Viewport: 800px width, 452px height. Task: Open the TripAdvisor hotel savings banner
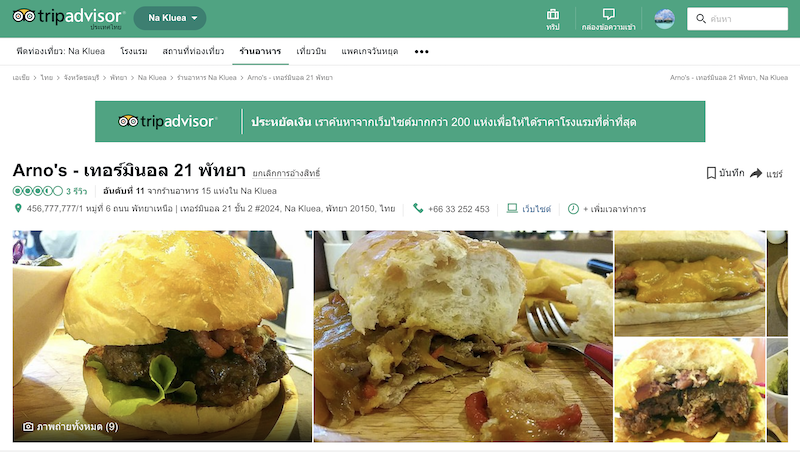pos(400,121)
